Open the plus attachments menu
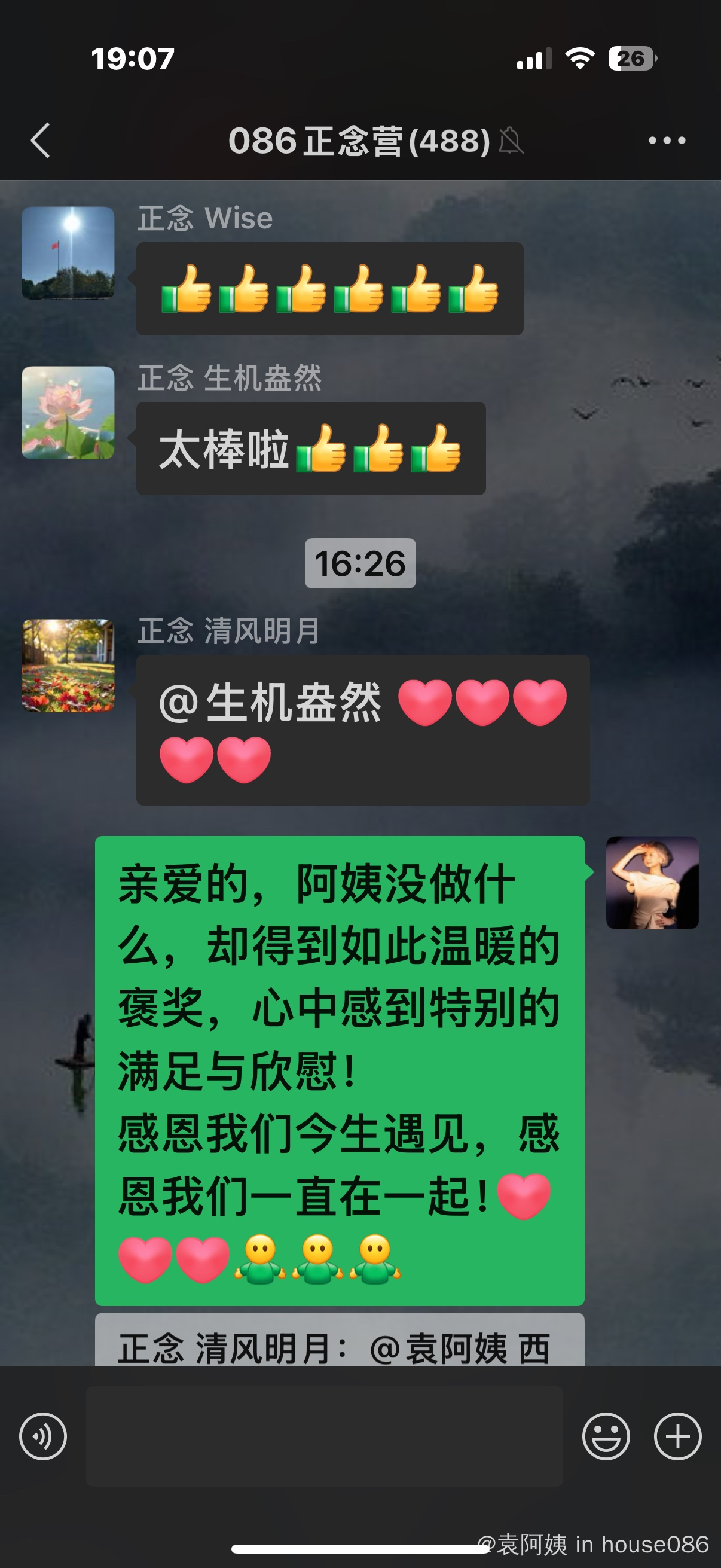 click(677, 1436)
